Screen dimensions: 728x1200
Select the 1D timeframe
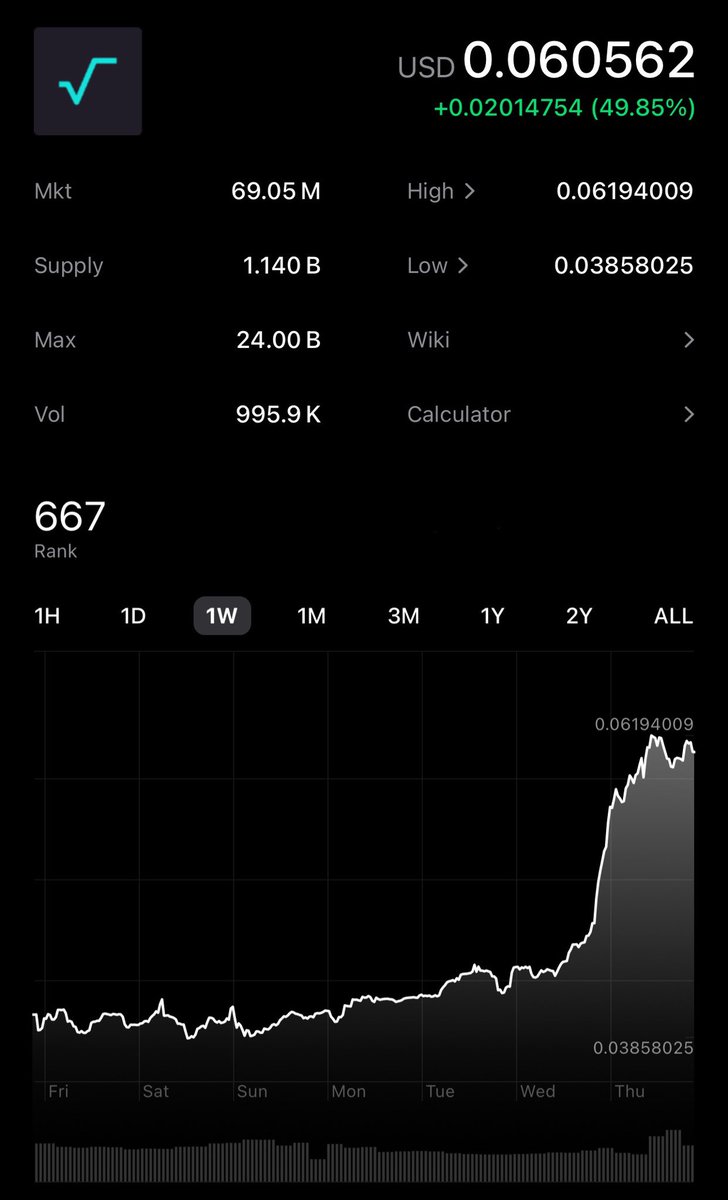133,616
